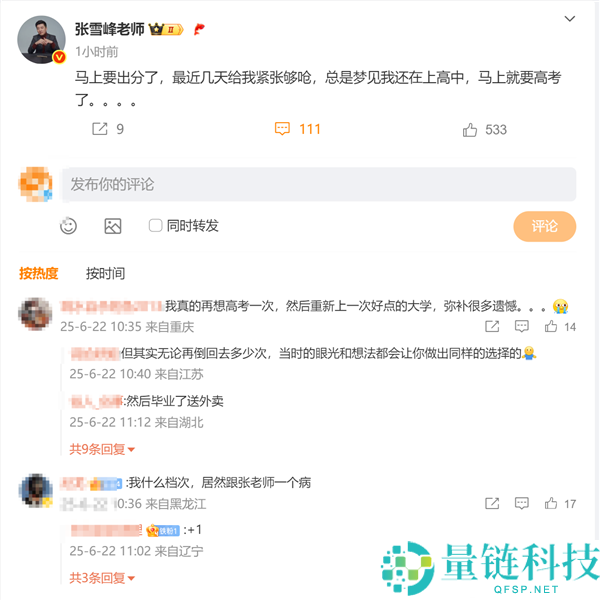Expand 共3条回复 replies

[x=102, y=577]
